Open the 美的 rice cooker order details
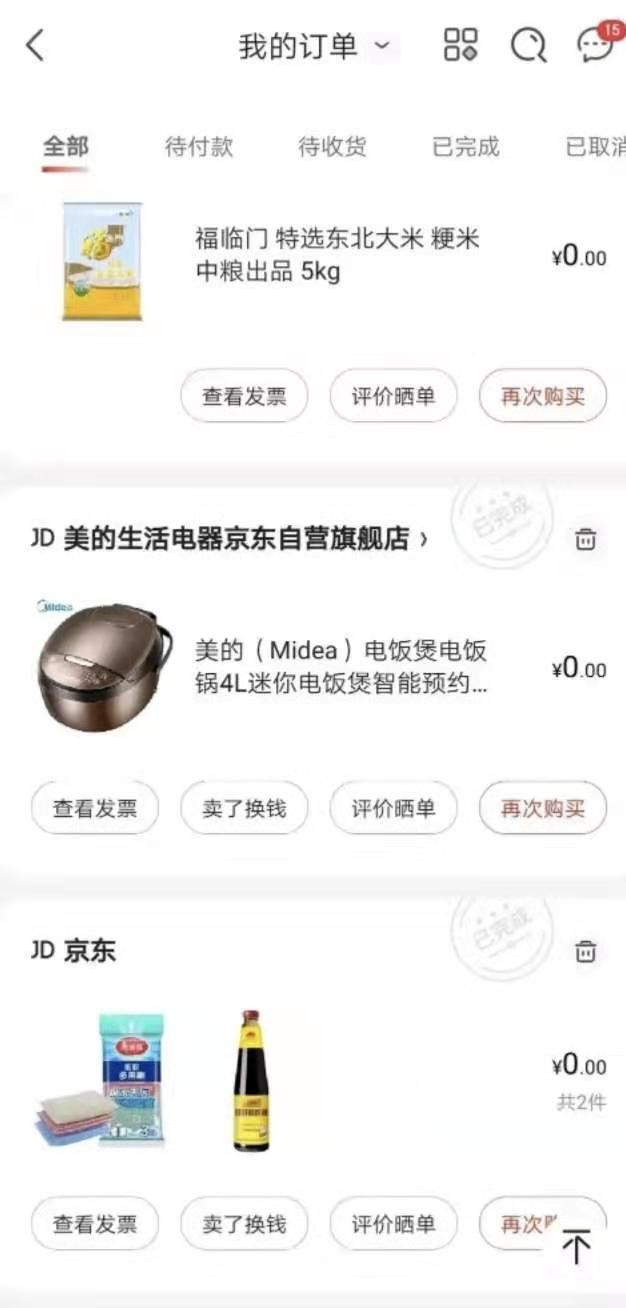The image size is (626, 1308). click(x=340, y=668)
